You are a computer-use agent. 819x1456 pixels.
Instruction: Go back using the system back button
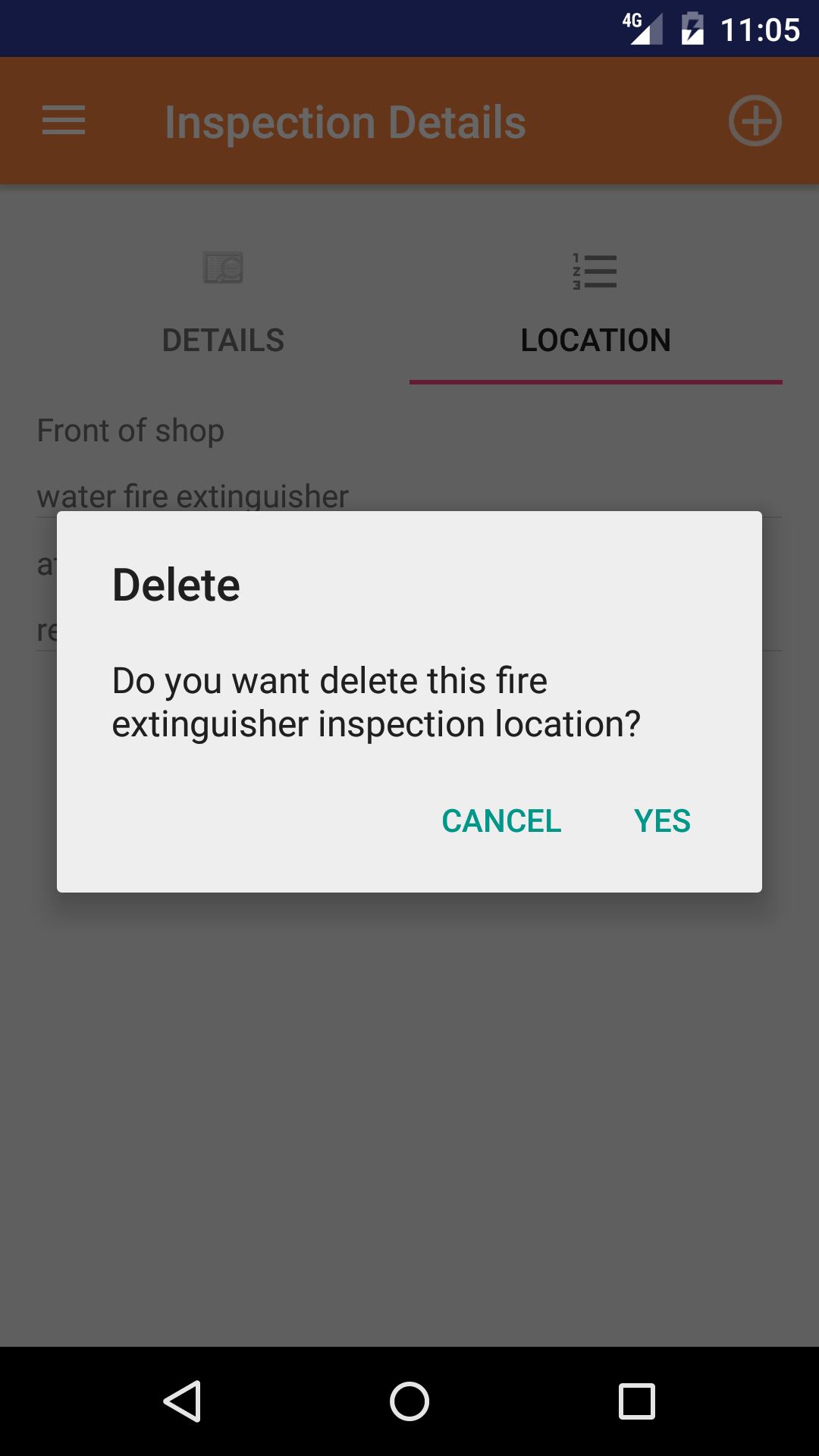(x=182, y=1401)
